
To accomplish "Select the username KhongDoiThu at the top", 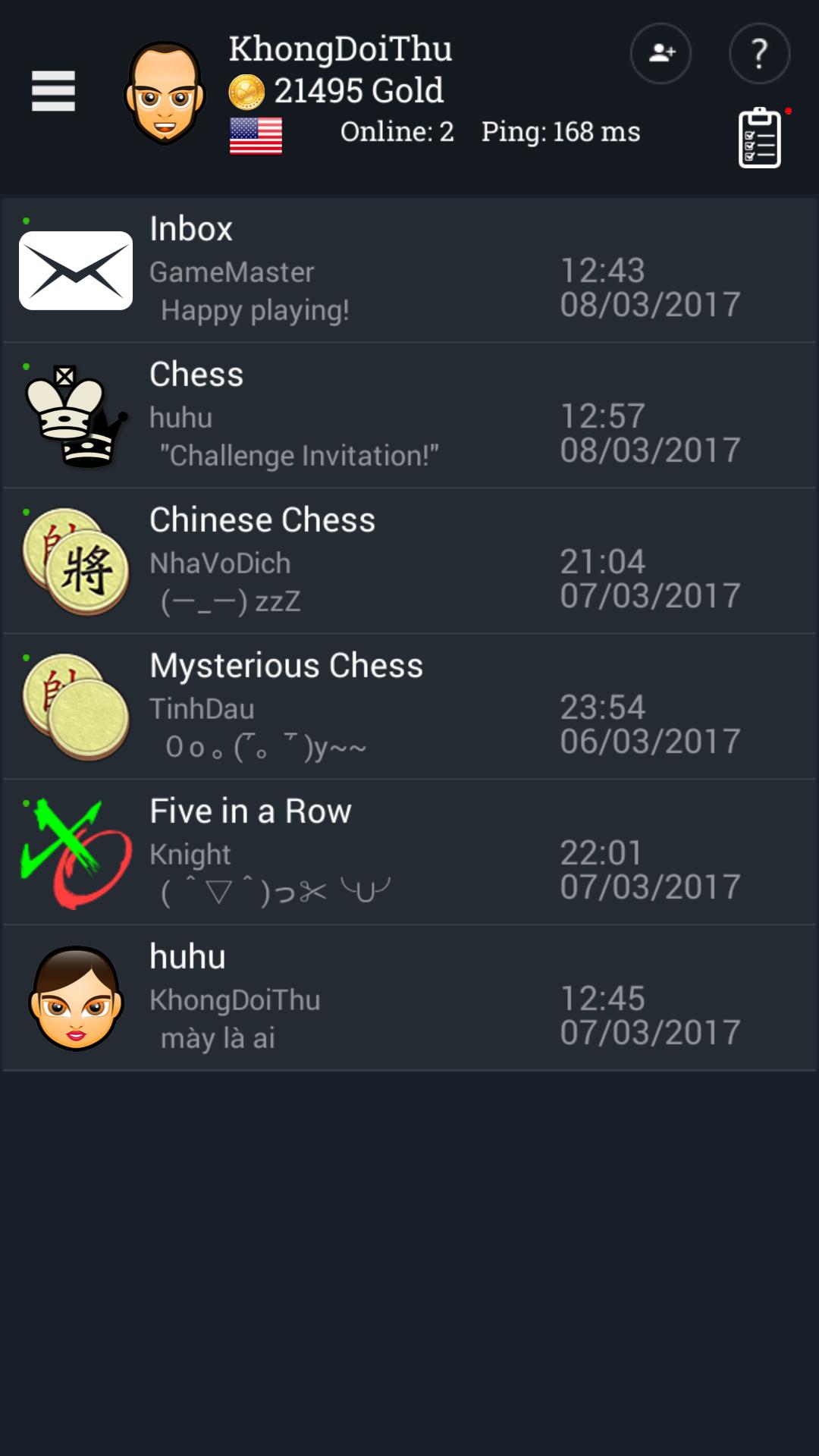I will 341,48.
